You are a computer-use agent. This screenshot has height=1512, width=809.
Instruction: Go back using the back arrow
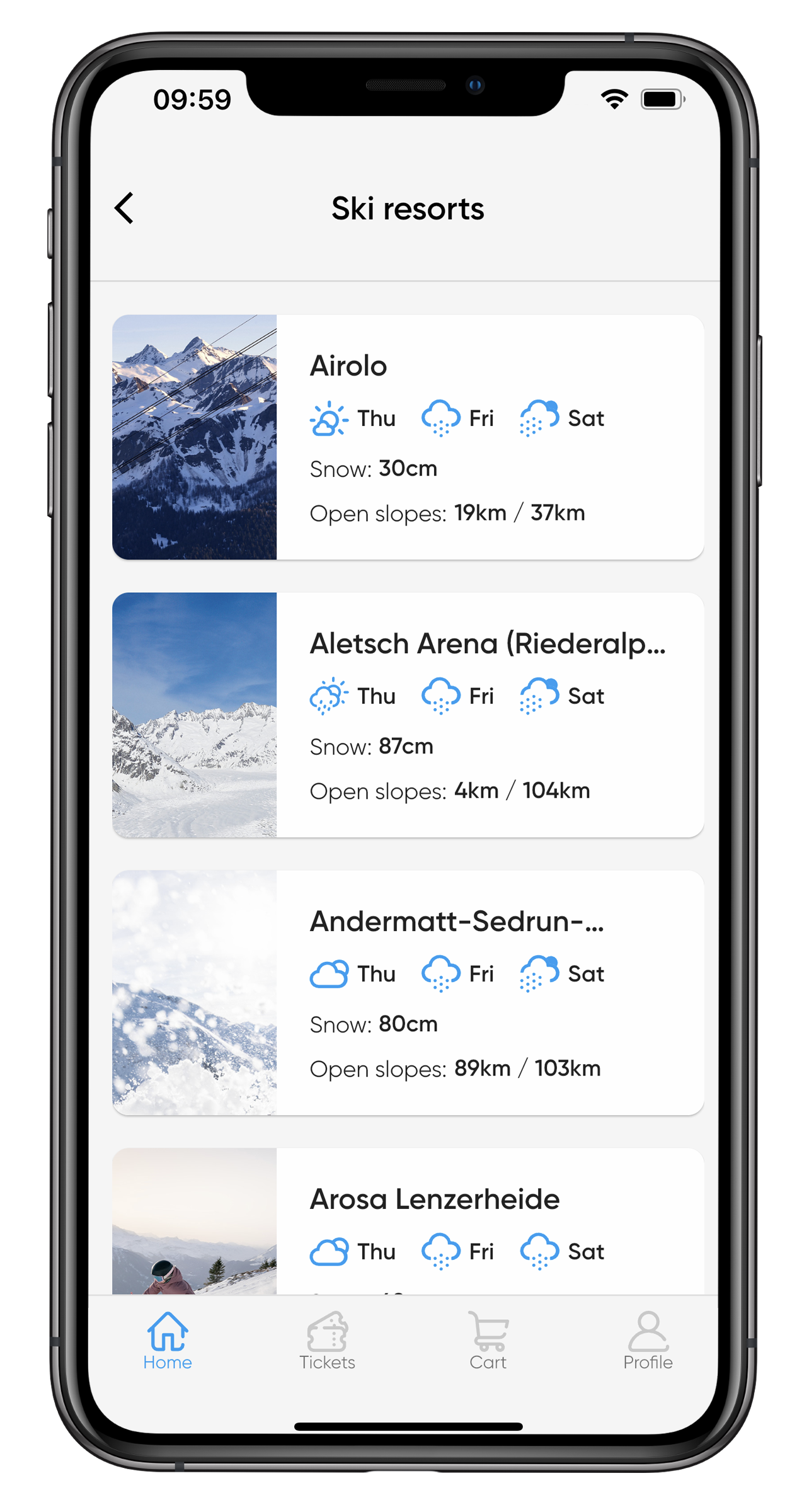point(125,208)
